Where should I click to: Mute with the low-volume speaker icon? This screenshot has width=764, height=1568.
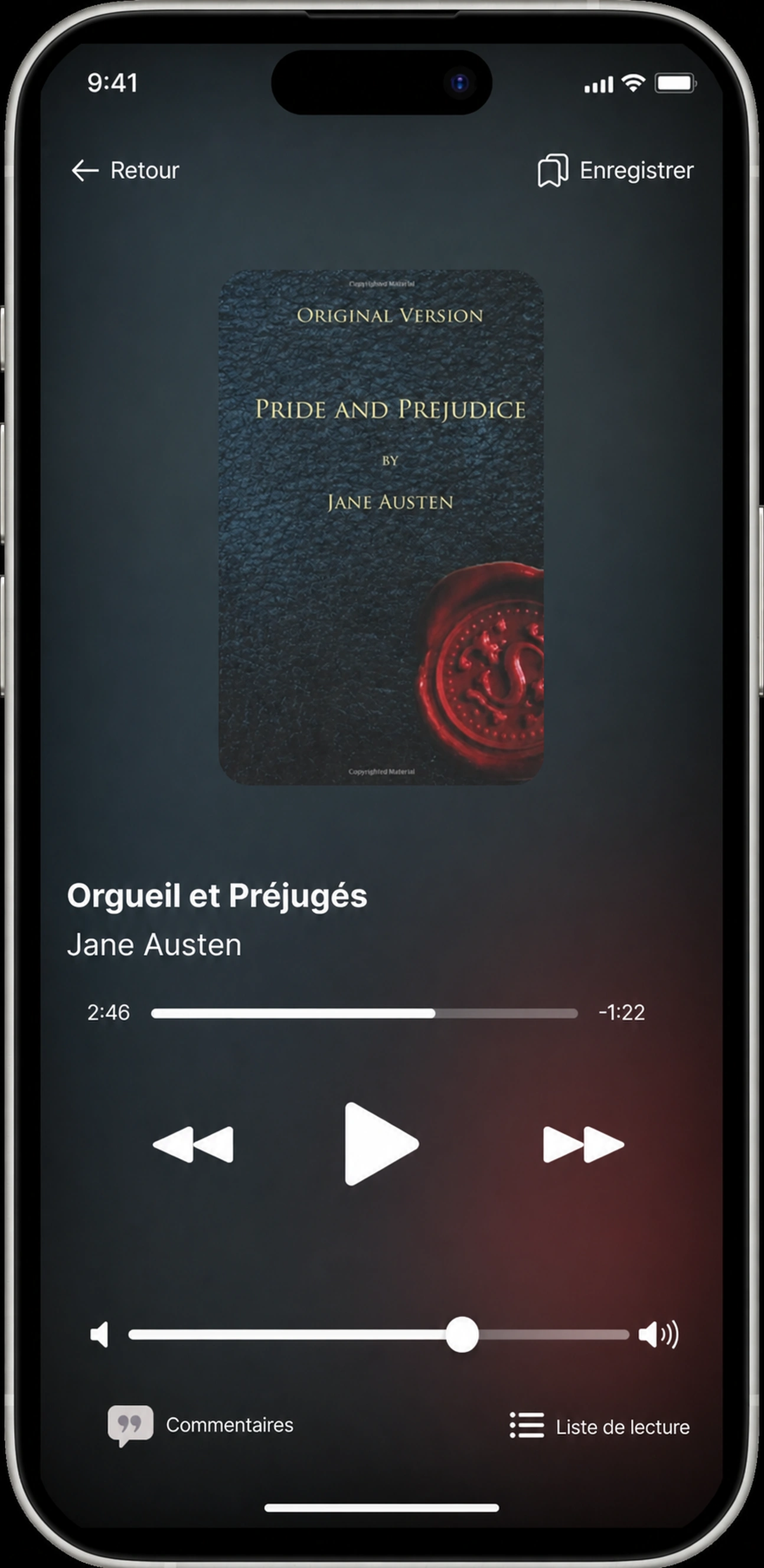coord(99,1335)
